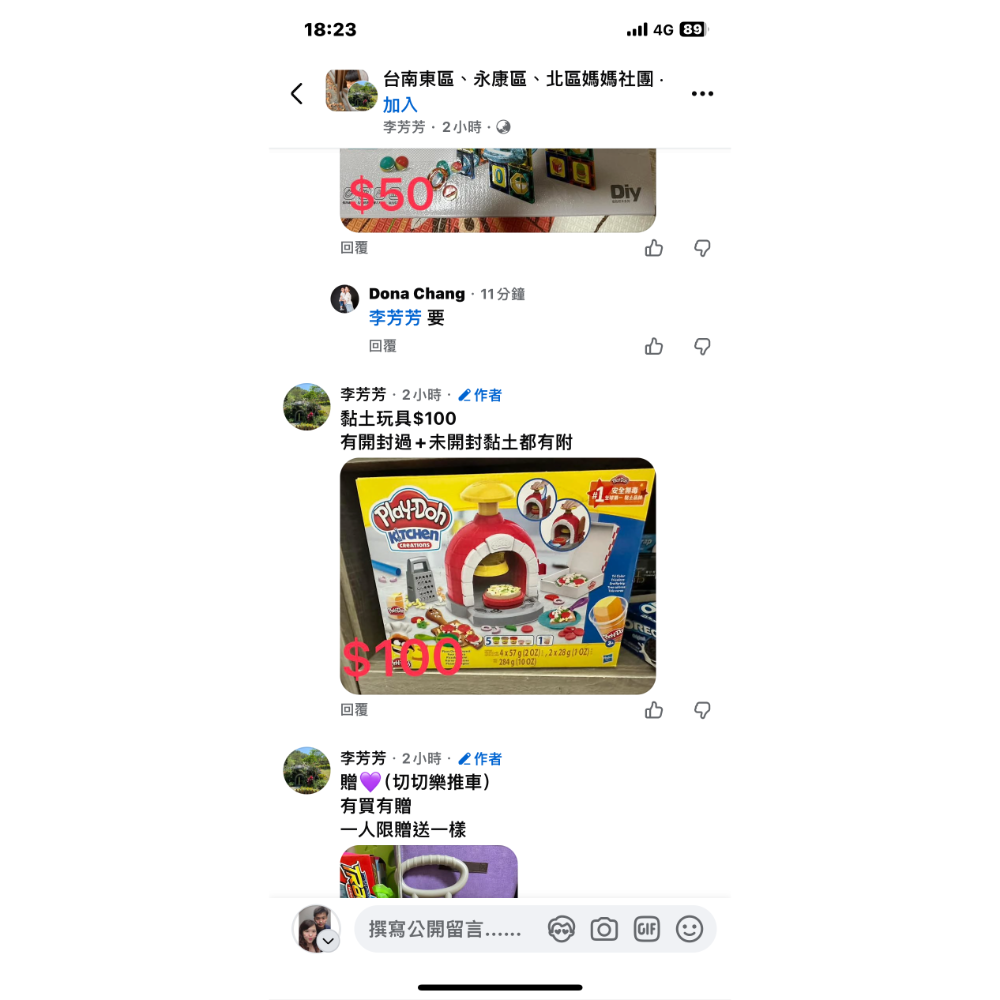Open the avatar sticker picker
This screenshot has height=1000, width=1000.
point(562,929)
